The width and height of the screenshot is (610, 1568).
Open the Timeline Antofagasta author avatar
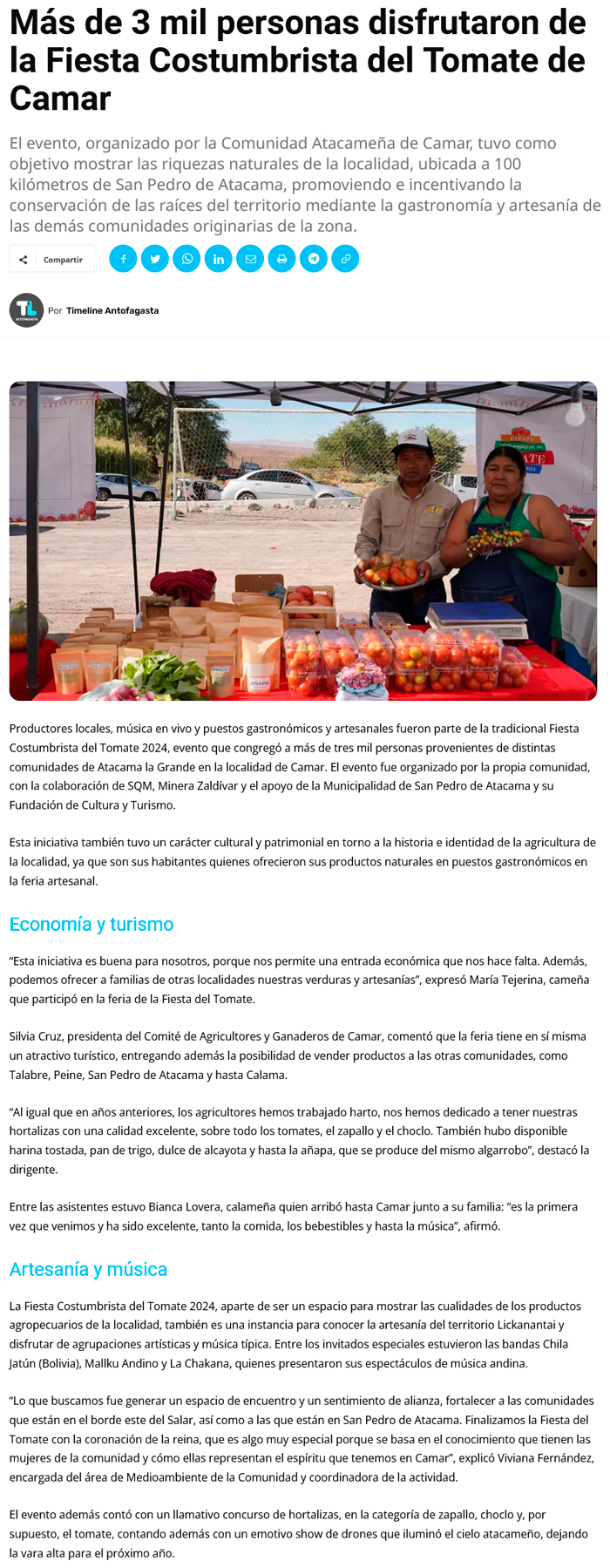pyautogui.click(x=26, y=310)
